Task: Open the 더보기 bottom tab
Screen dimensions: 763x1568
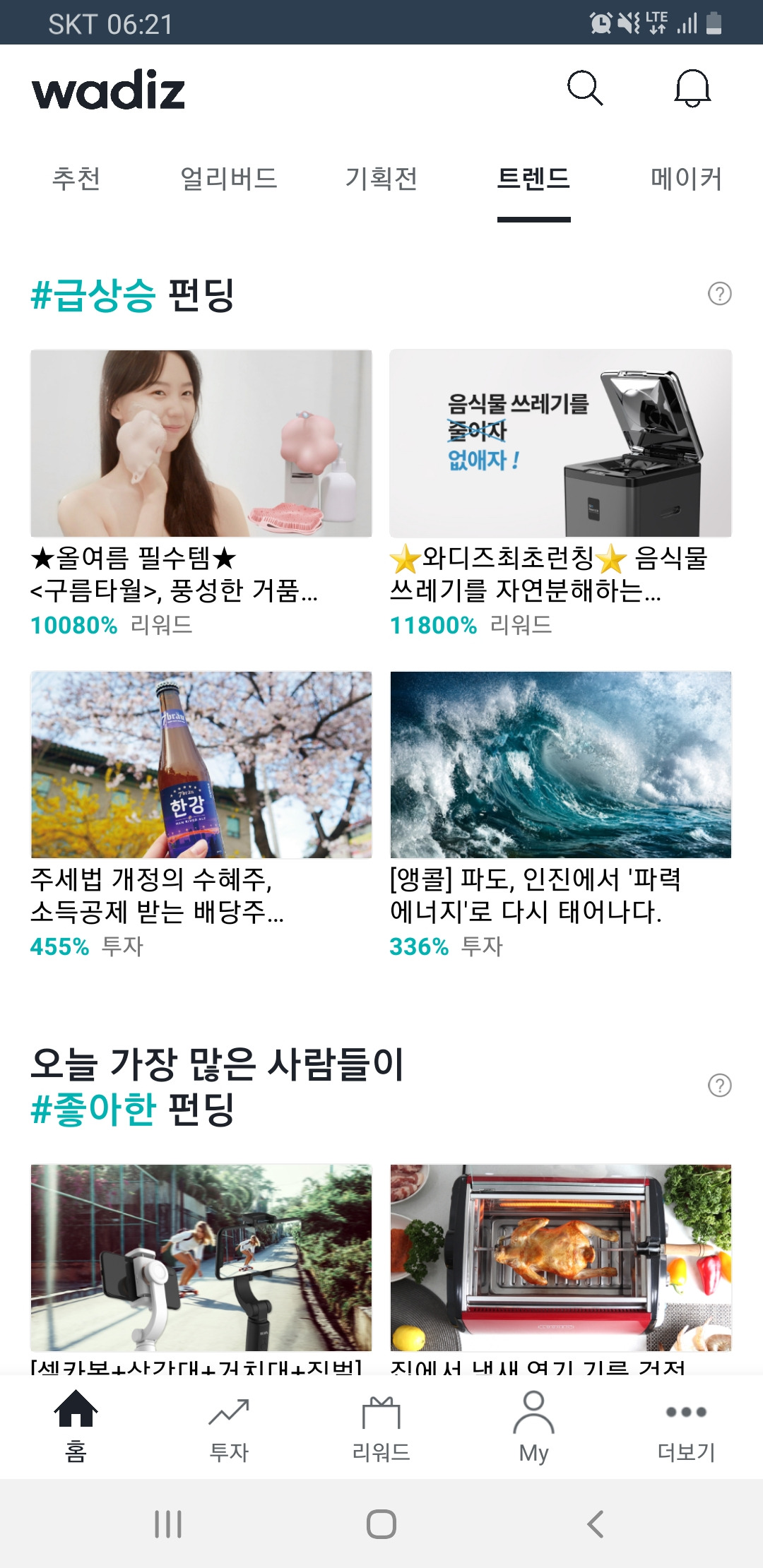Action: coord(686,1425)
